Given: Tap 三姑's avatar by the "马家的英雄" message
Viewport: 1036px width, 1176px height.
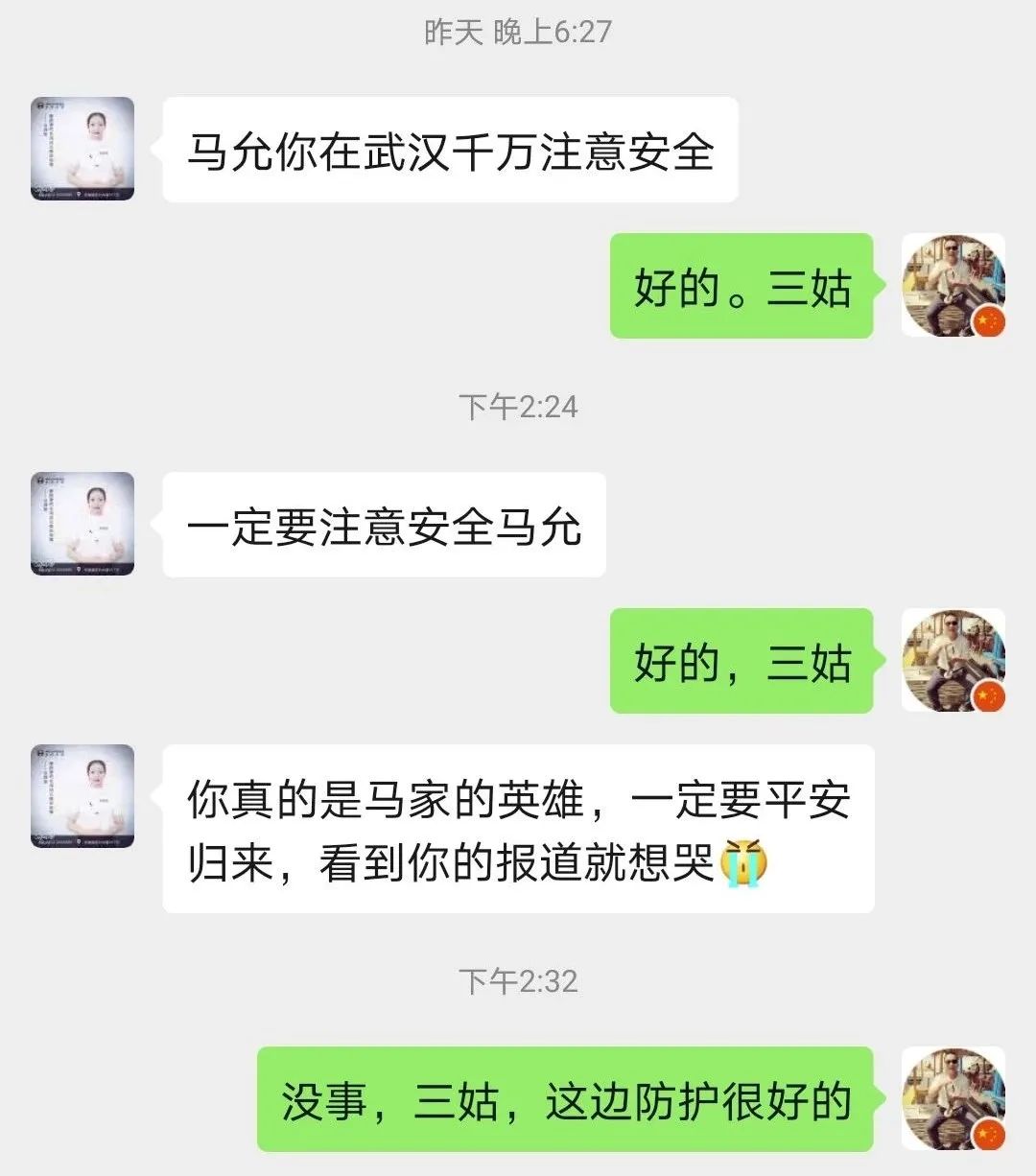Looking at the screenshot, I should [82, 796].
